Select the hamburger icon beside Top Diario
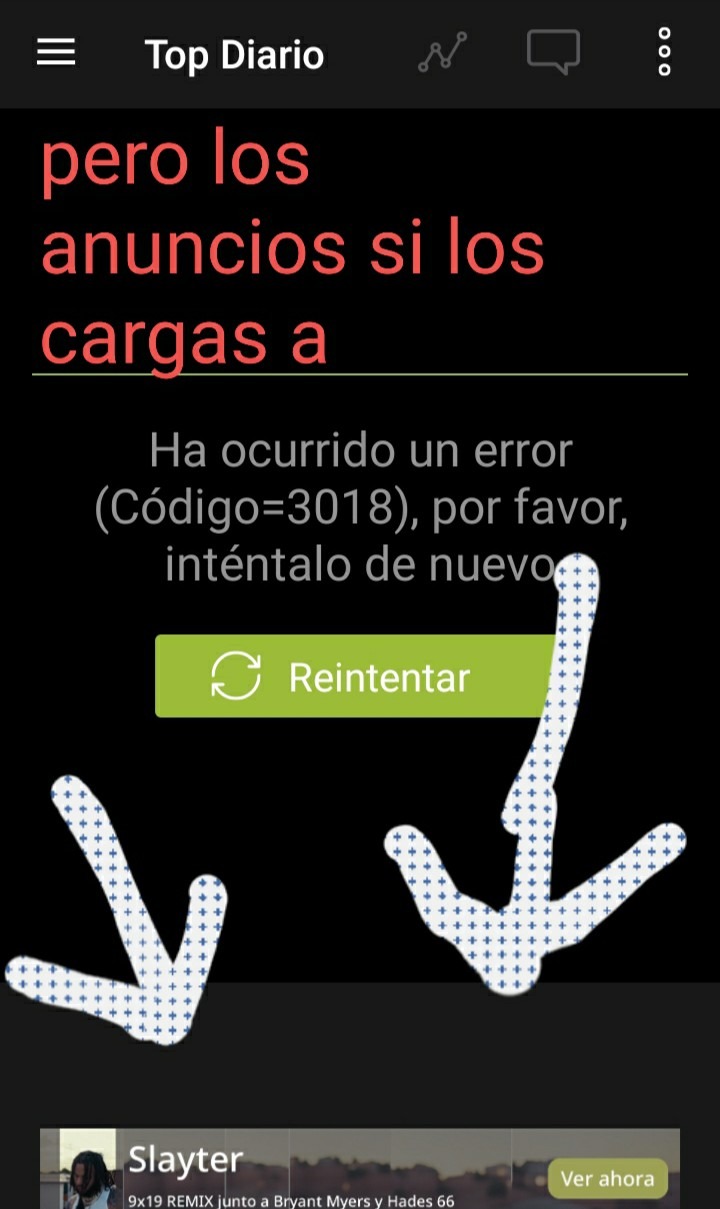Image resolution: width=720 pixels, height=1209 pixels. click(x=56, y=54)
